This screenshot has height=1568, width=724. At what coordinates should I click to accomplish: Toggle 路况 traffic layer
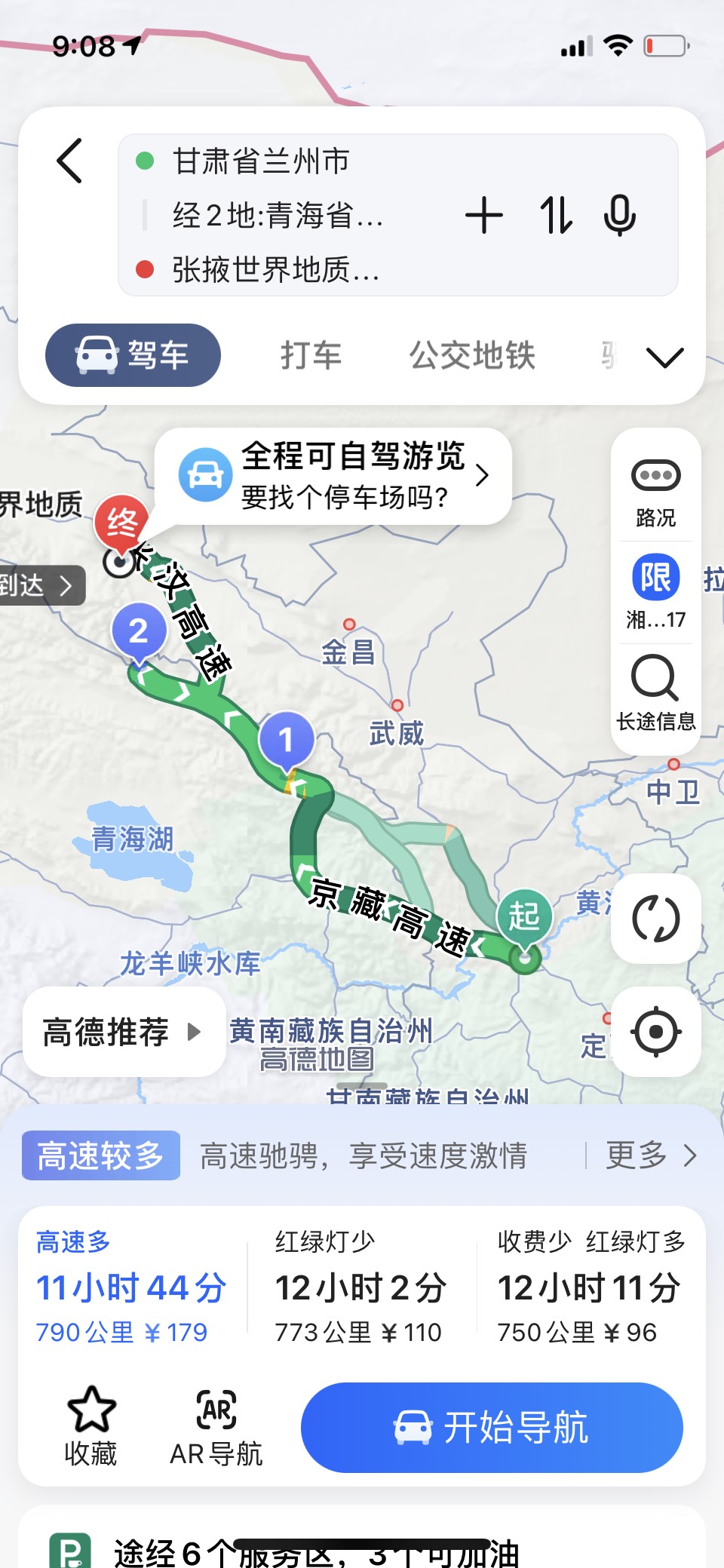655,492
